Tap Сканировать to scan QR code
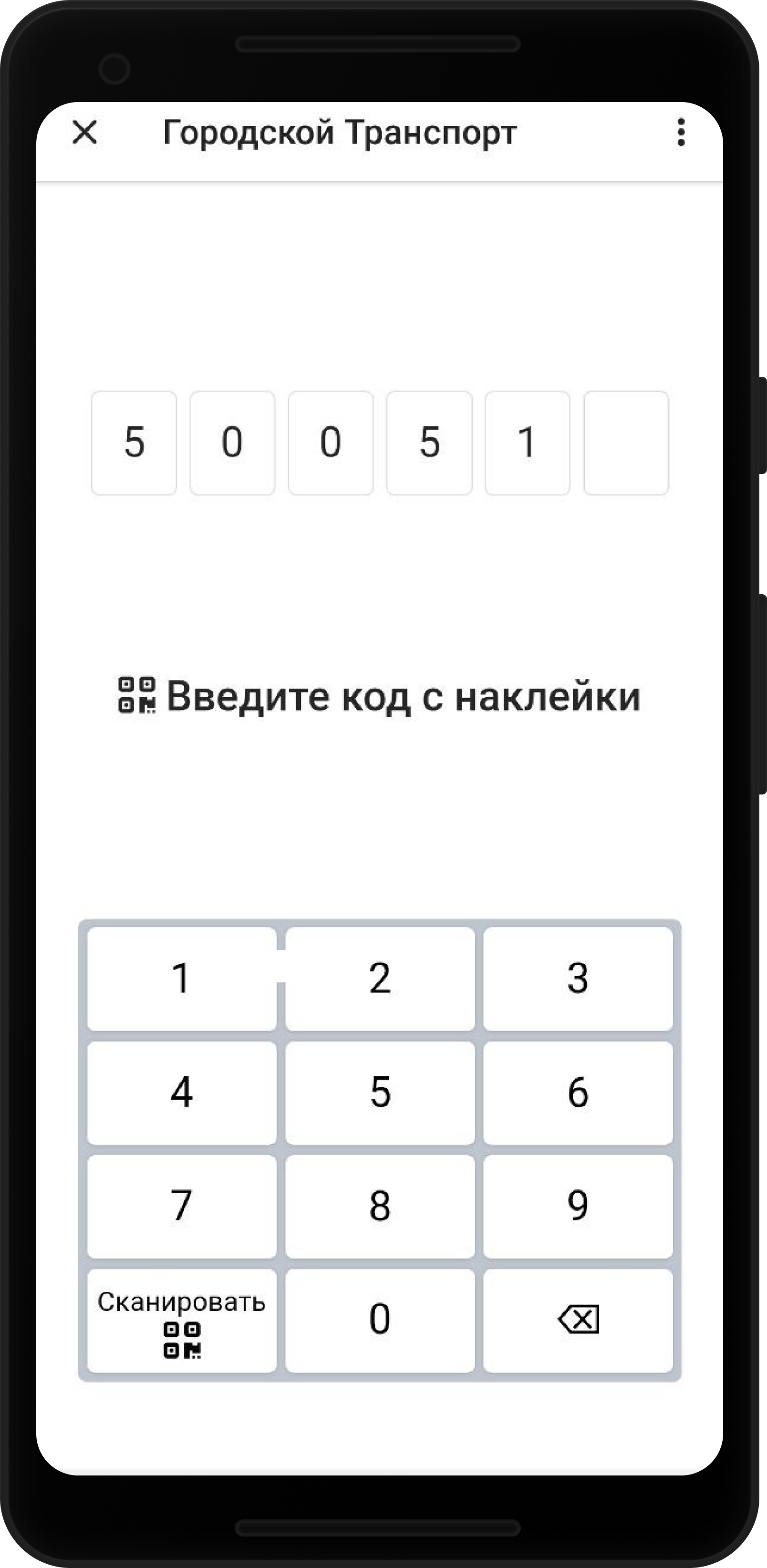Image resolution: width=767 pixels, height=1568 pixels. 182,1320
